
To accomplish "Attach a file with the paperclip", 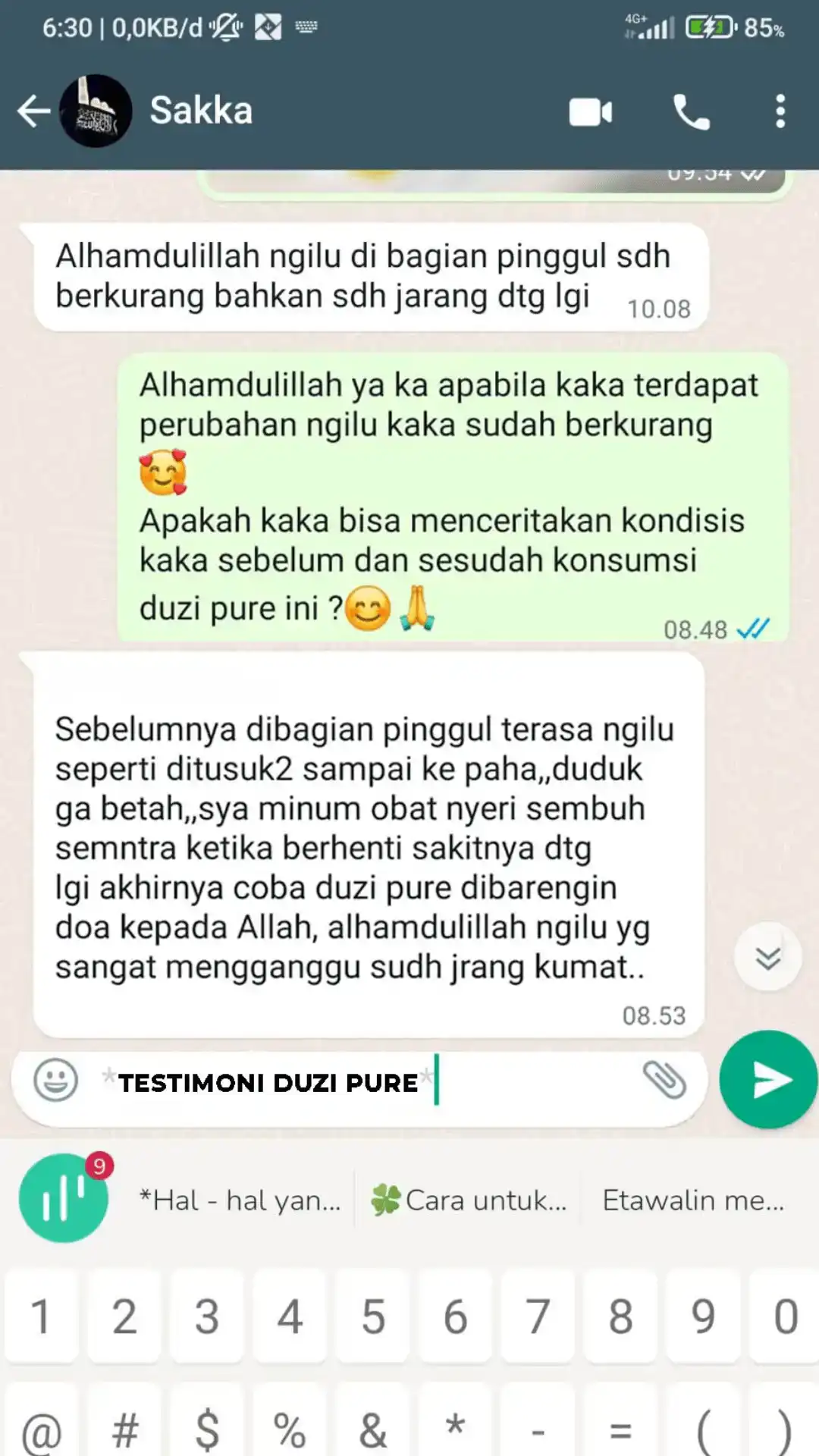I will [664, 1080].
